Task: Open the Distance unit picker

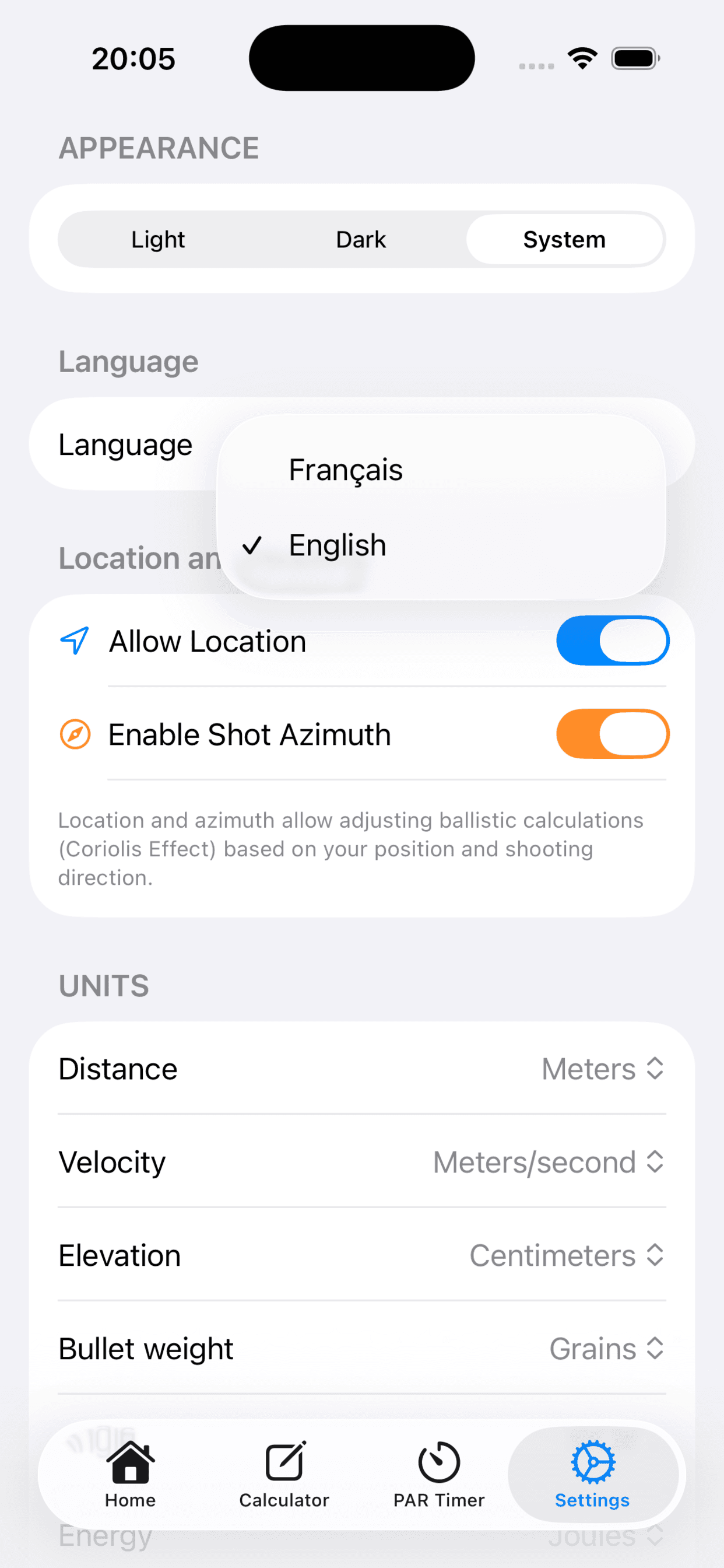Action: pyautogui.click(x=602, y=1069)
